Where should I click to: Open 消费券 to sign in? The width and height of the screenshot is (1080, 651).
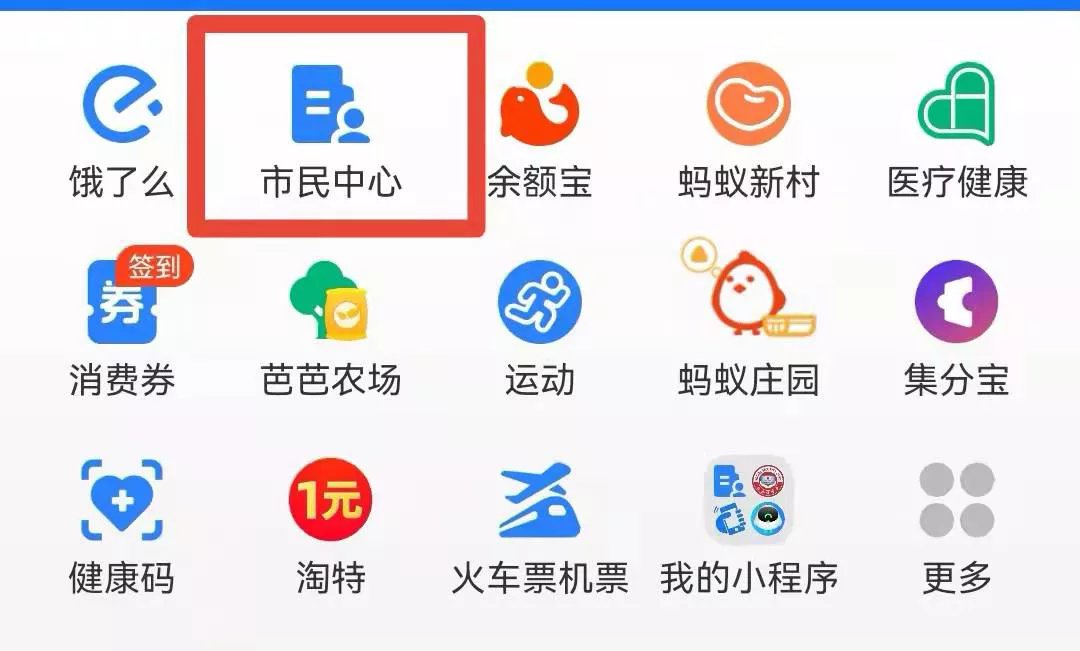click(x=122, y=302)
